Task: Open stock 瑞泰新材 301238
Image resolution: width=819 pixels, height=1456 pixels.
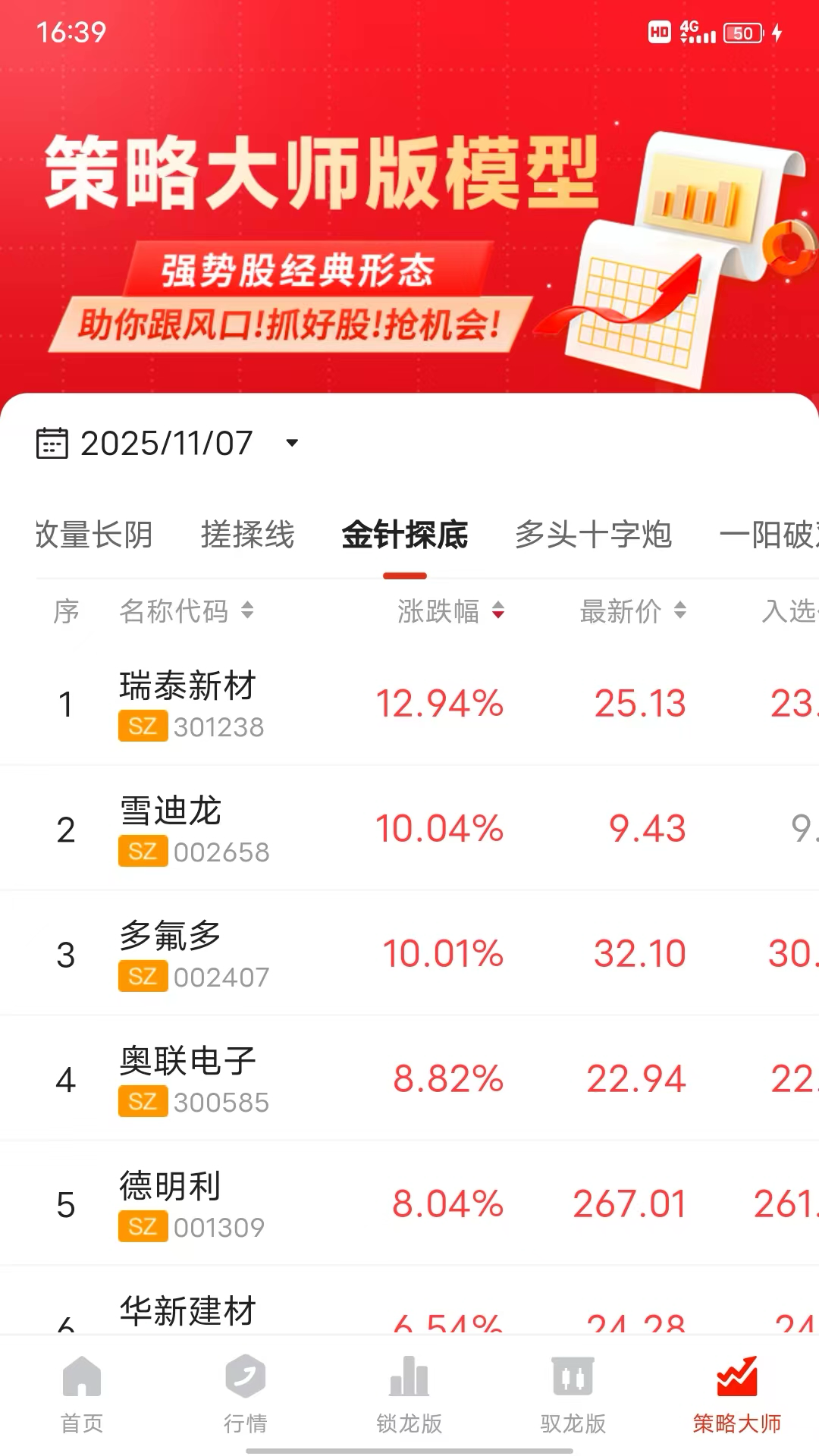Action: coord(190,704)
